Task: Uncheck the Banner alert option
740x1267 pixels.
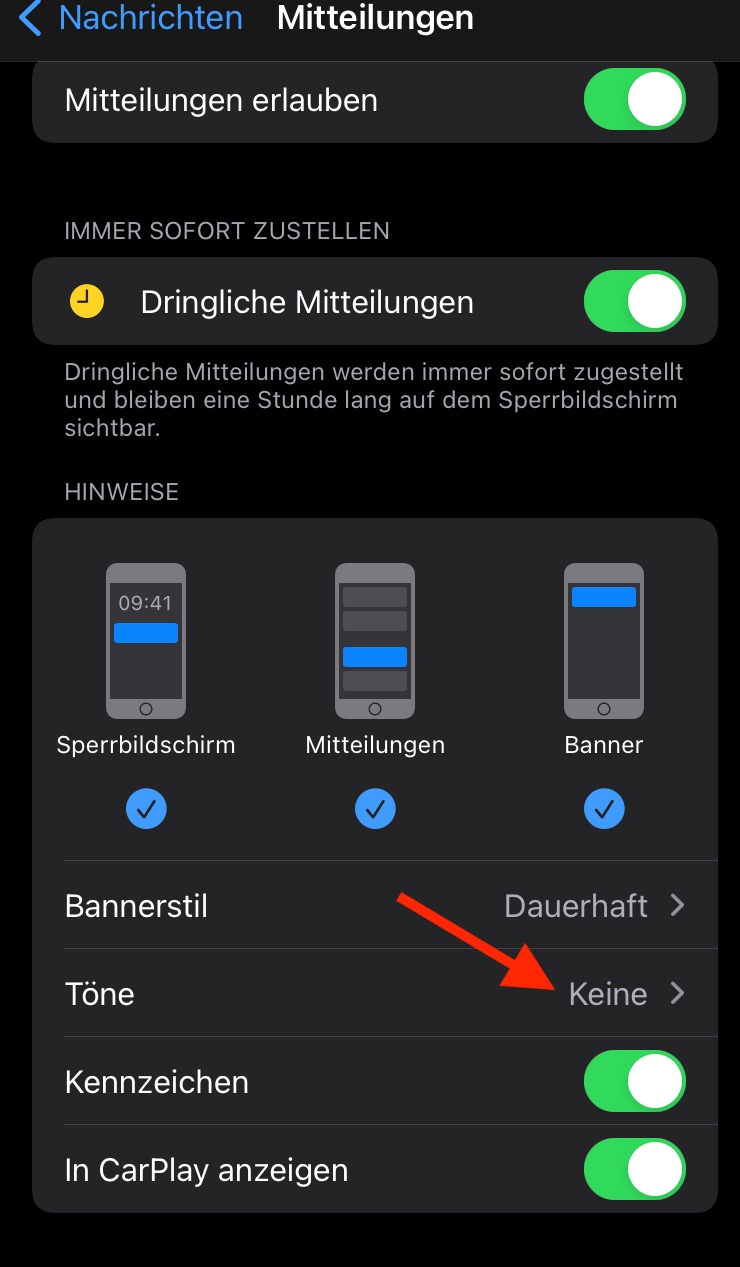Action: click(x=604, y=809)
